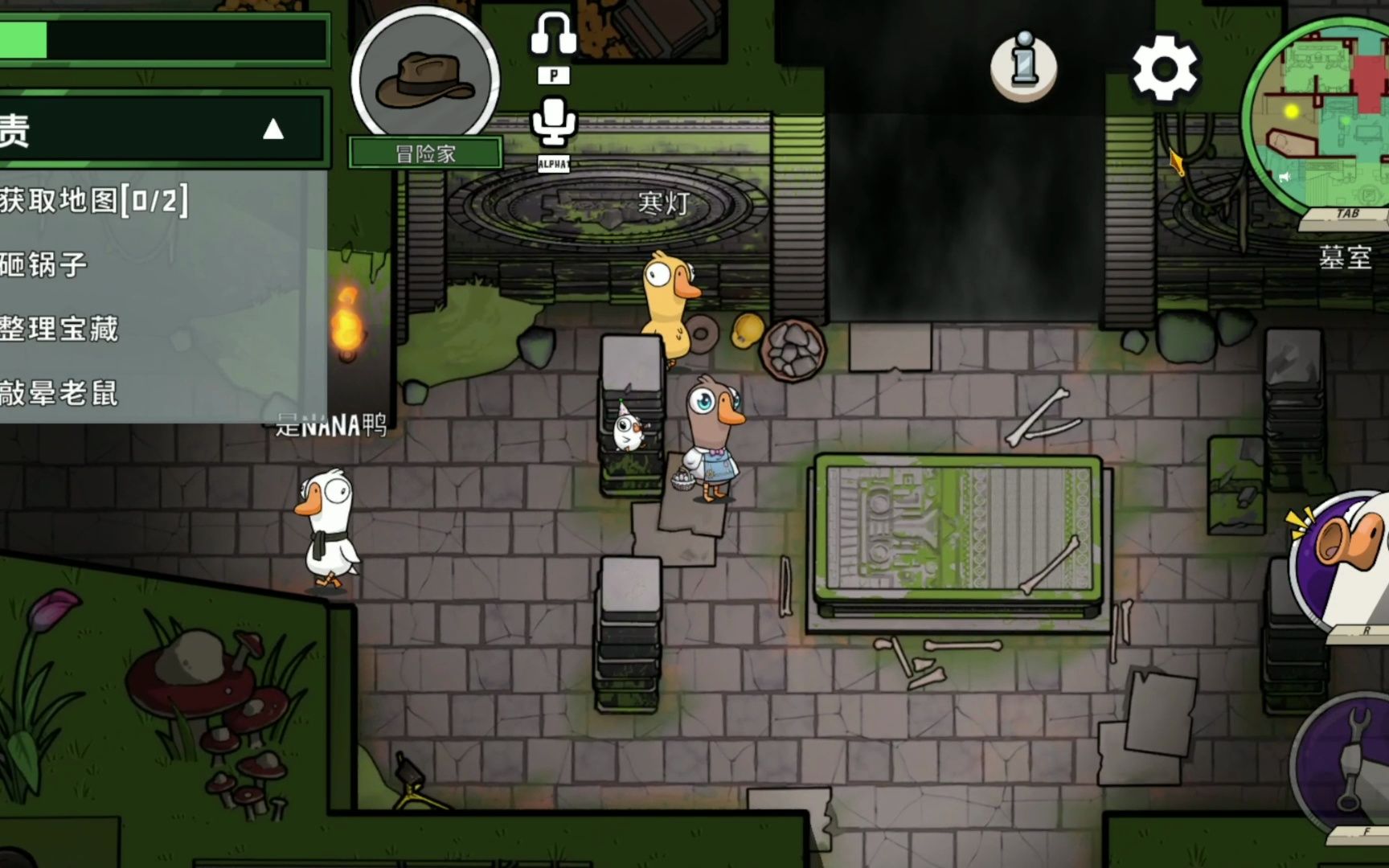Image resolution: width=1389 pixels, height=868 pixels.
Task: Toggle the headphones audio icon
Action: 553,35
